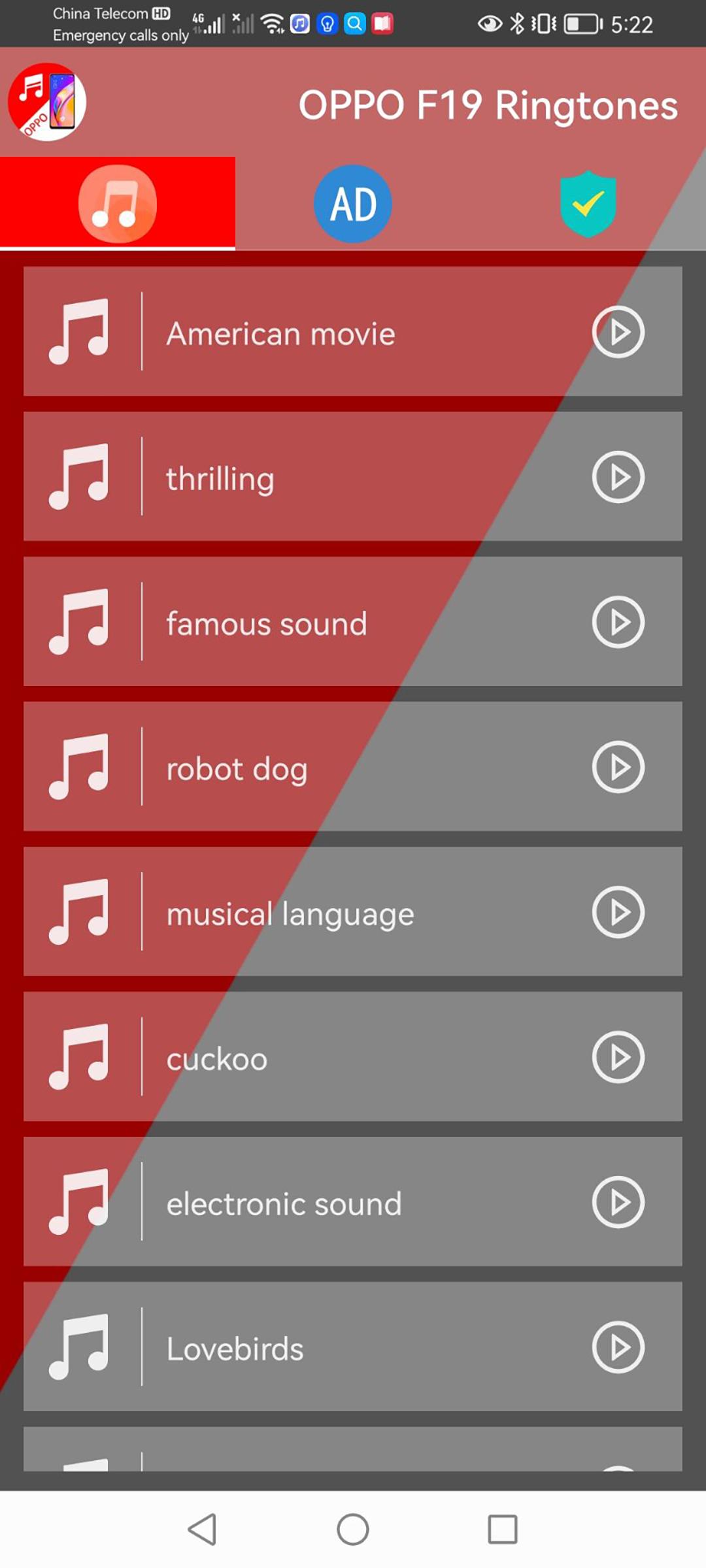Image resolution: width=706 pixels, height=1568 pixels.
Task: Go back using the system back button
Action: (202, 1529)
